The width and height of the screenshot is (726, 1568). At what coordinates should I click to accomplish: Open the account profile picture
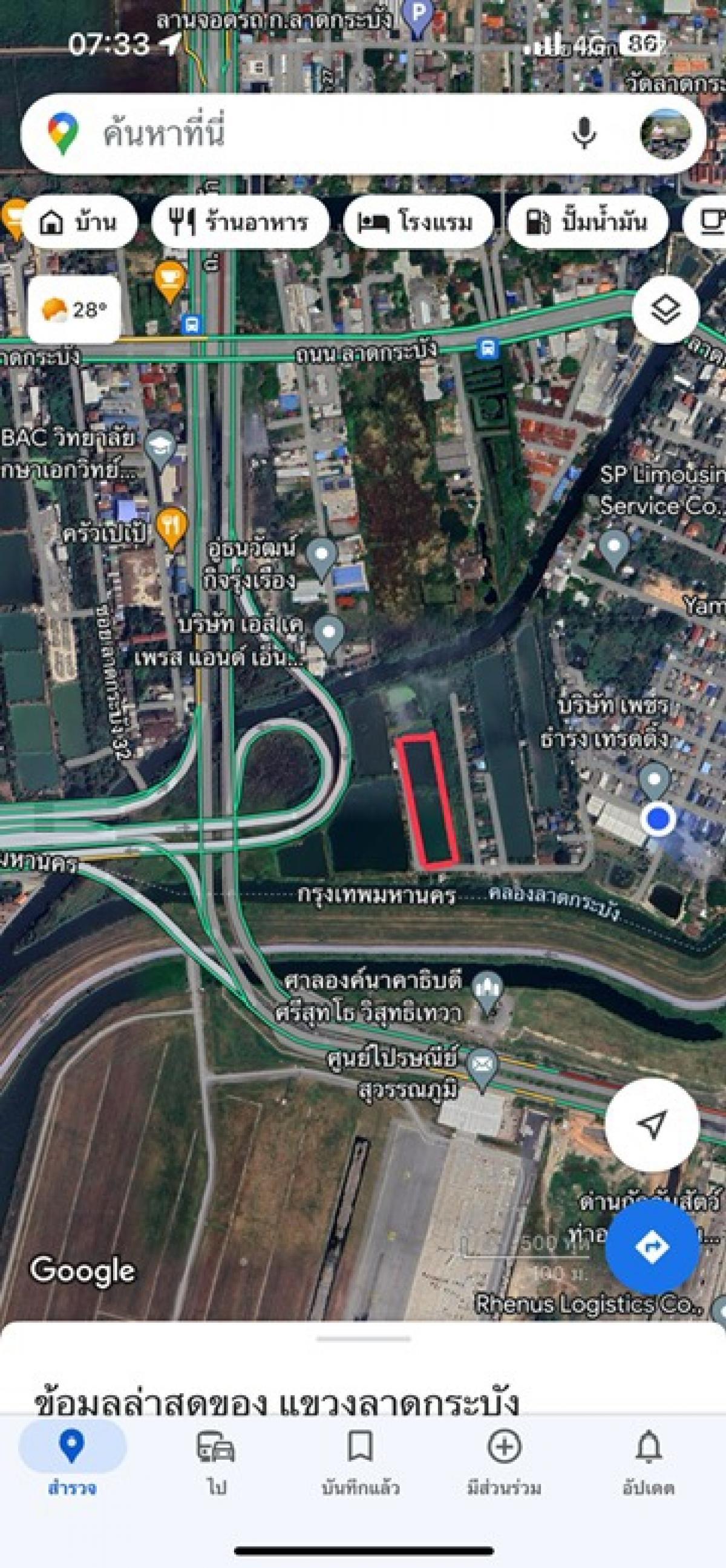(x=665, y=132)
